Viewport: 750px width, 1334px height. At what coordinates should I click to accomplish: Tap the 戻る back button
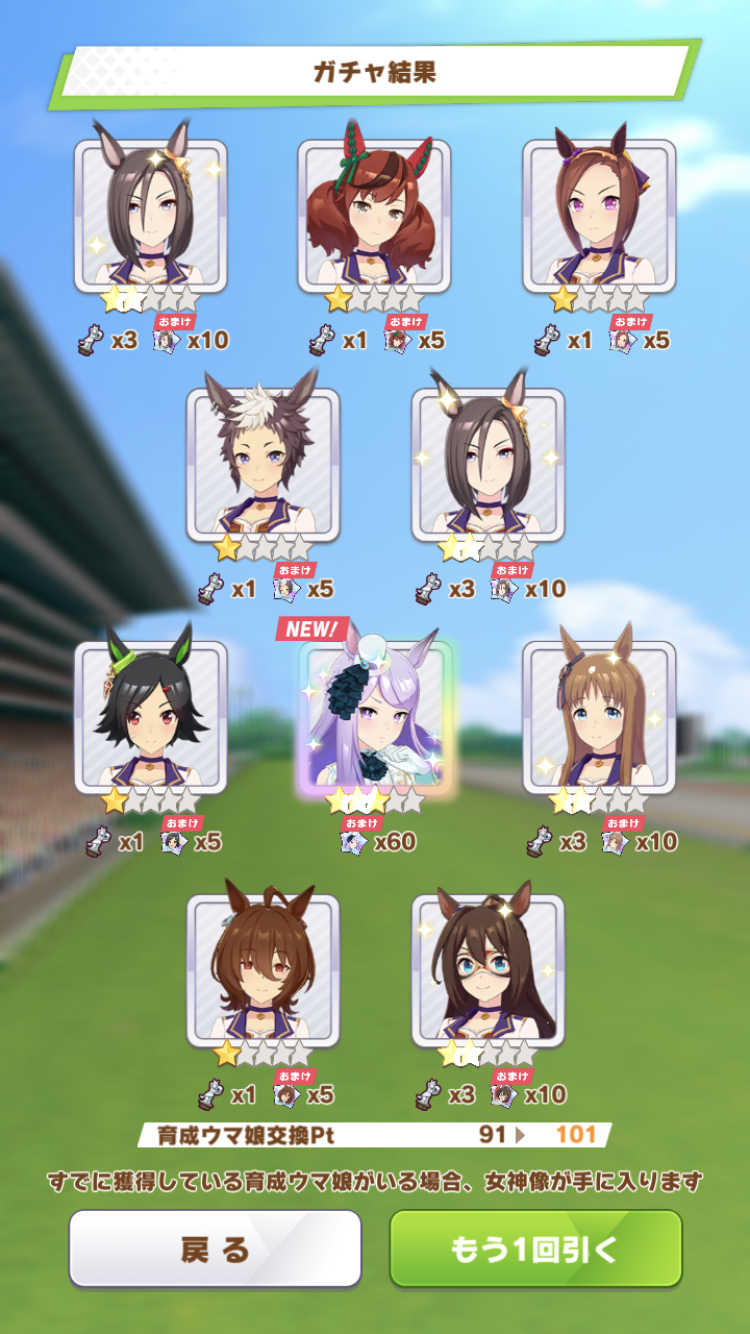tap(215, 1248)
